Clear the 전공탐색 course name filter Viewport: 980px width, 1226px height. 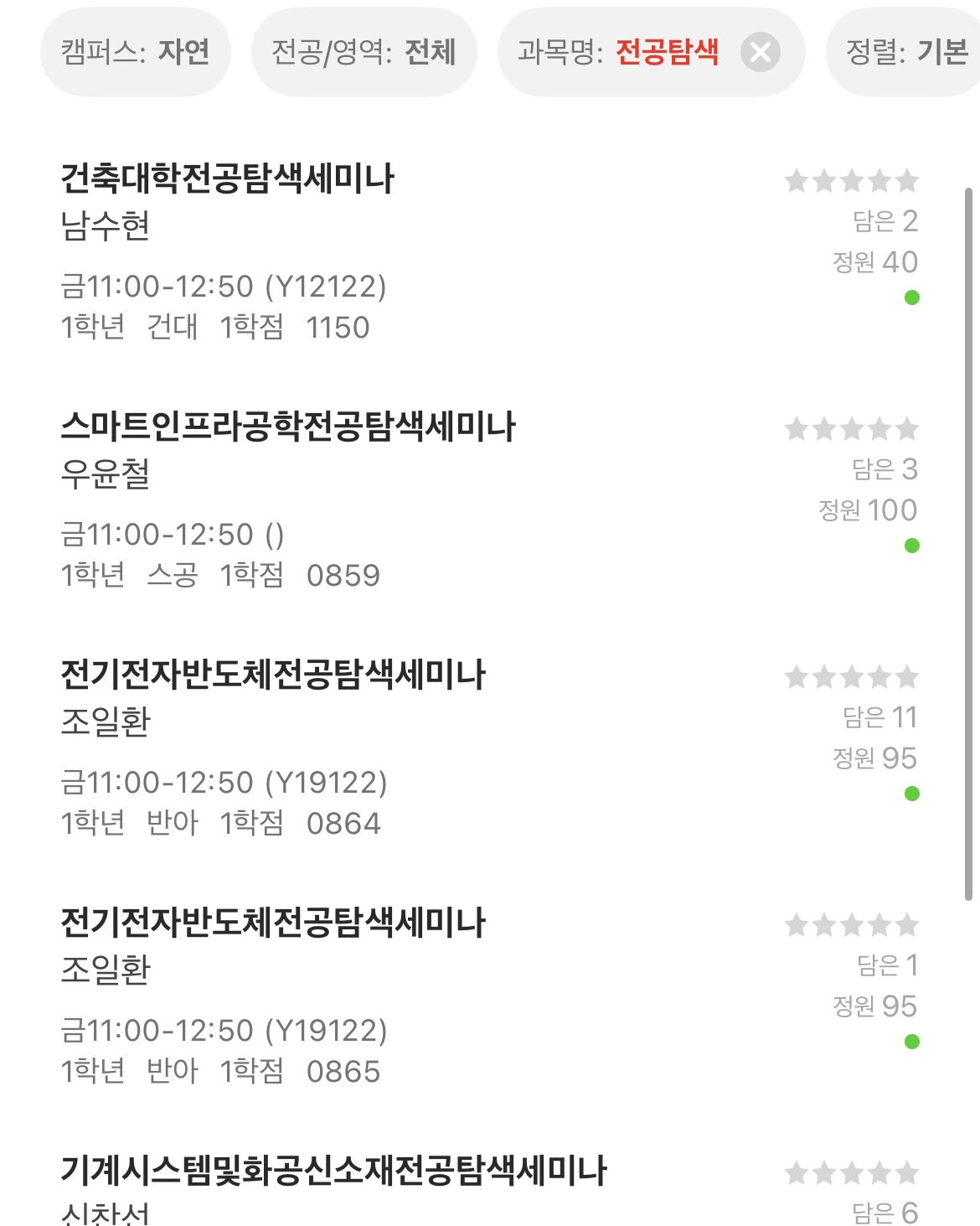(760, 53)
